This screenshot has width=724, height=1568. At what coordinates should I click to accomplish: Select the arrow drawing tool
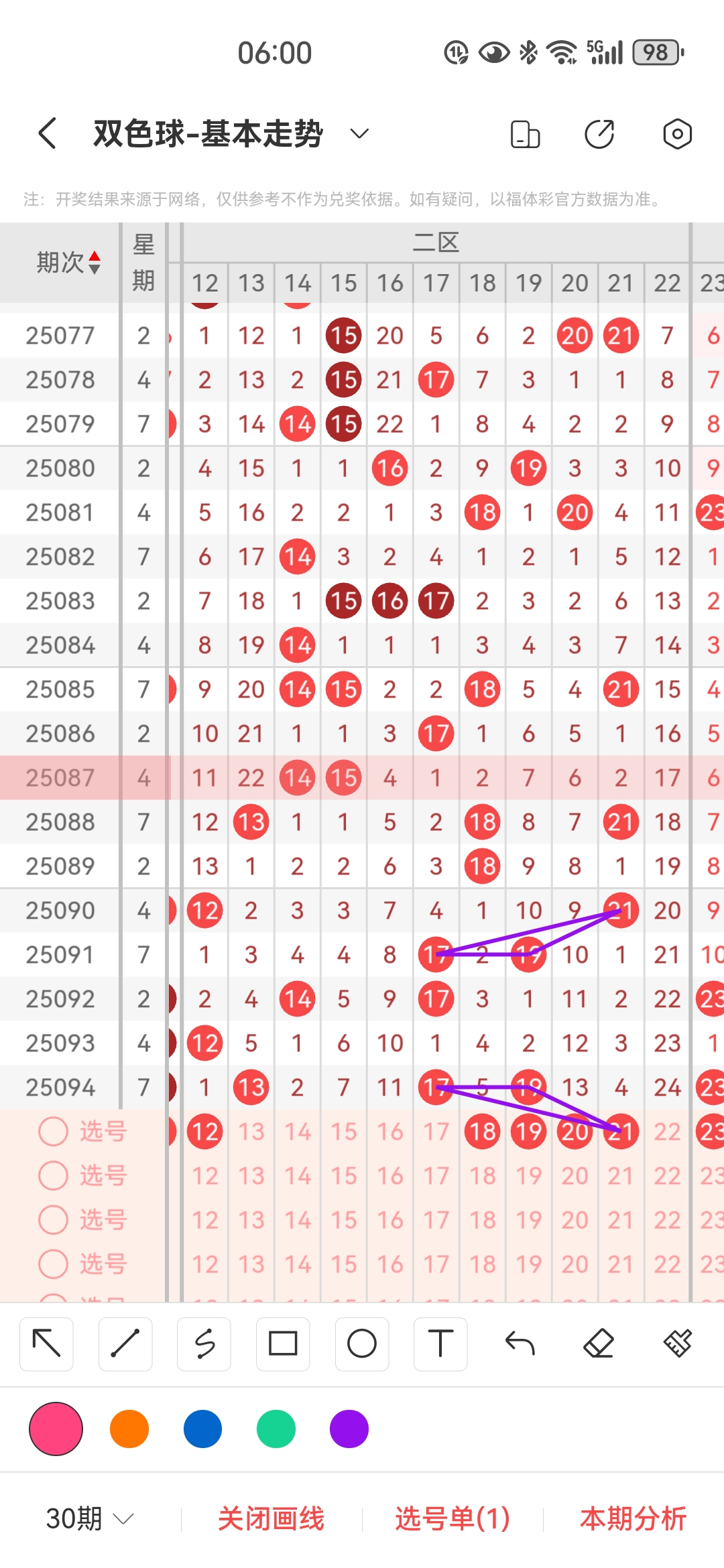point(46,1344)
